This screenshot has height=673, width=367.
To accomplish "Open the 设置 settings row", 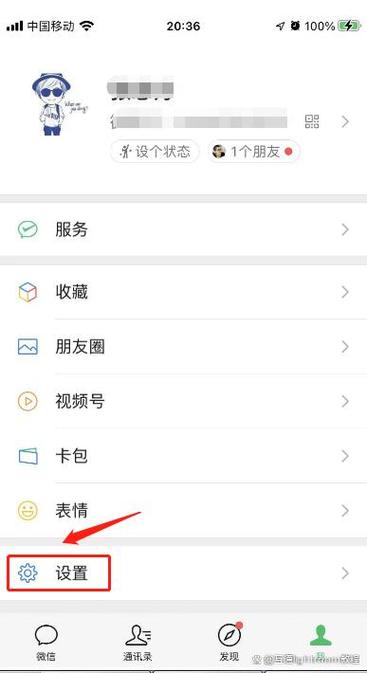I will point(183,573).
